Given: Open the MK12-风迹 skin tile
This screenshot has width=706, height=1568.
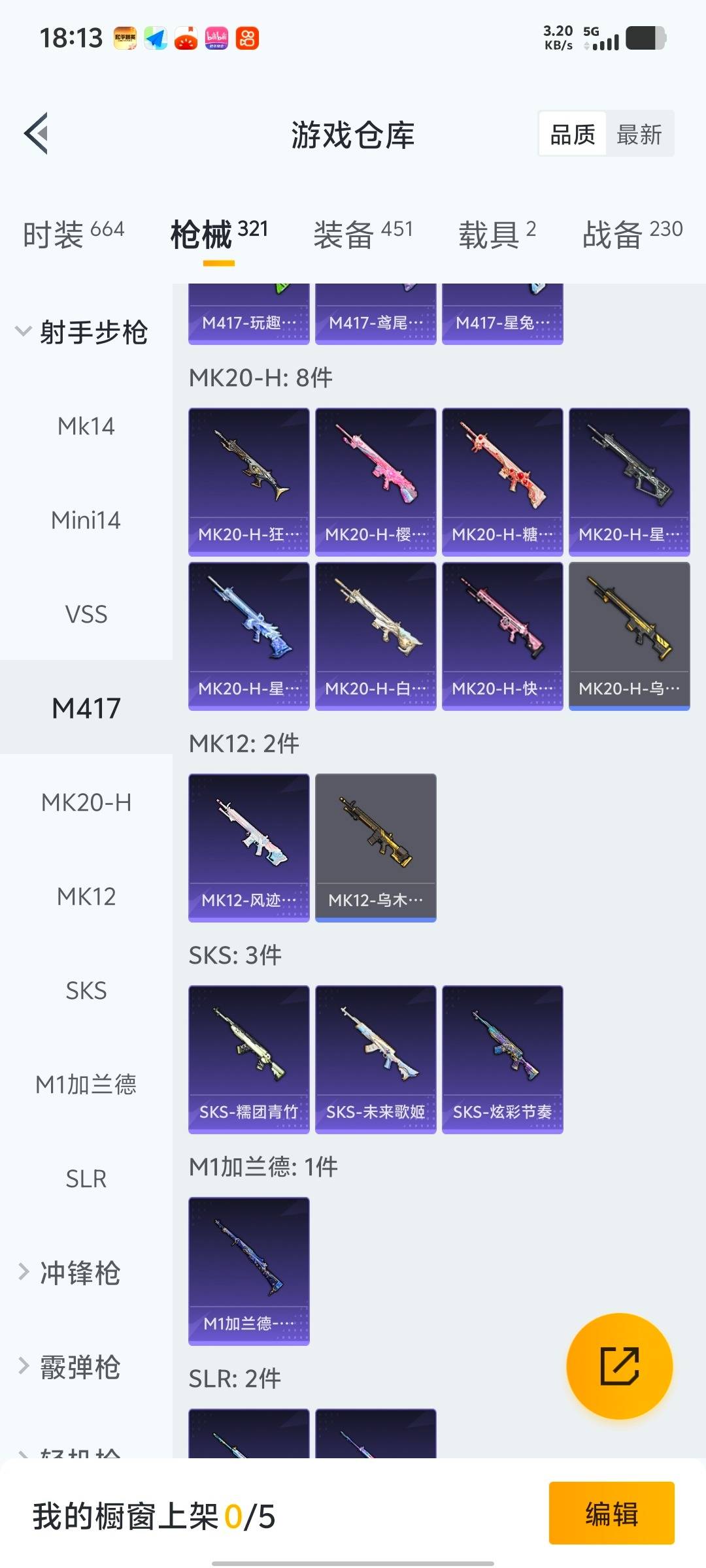Looking at the screenshot, I should pos(248,847).
